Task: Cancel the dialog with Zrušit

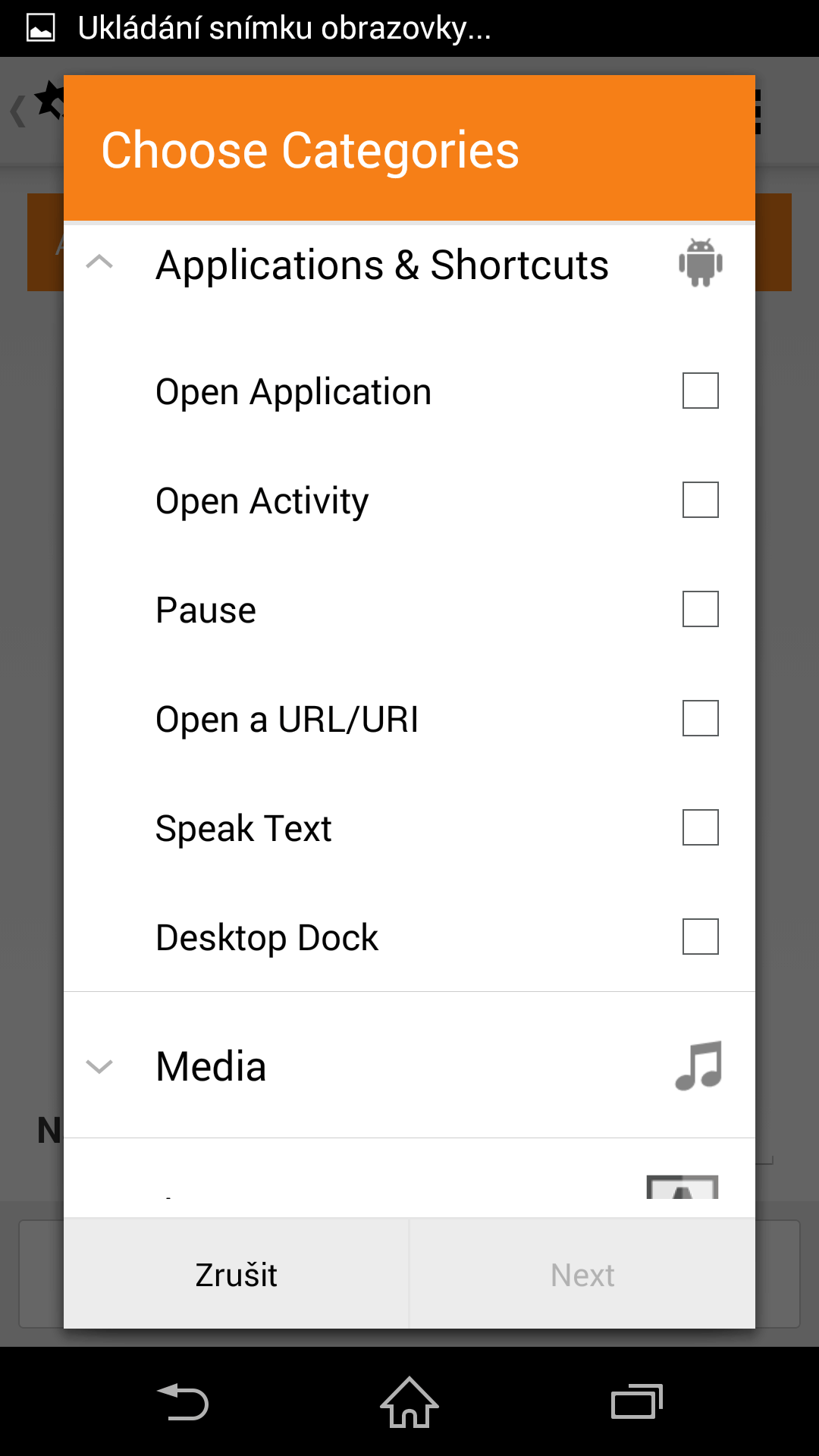Action: coord(236,1275)
